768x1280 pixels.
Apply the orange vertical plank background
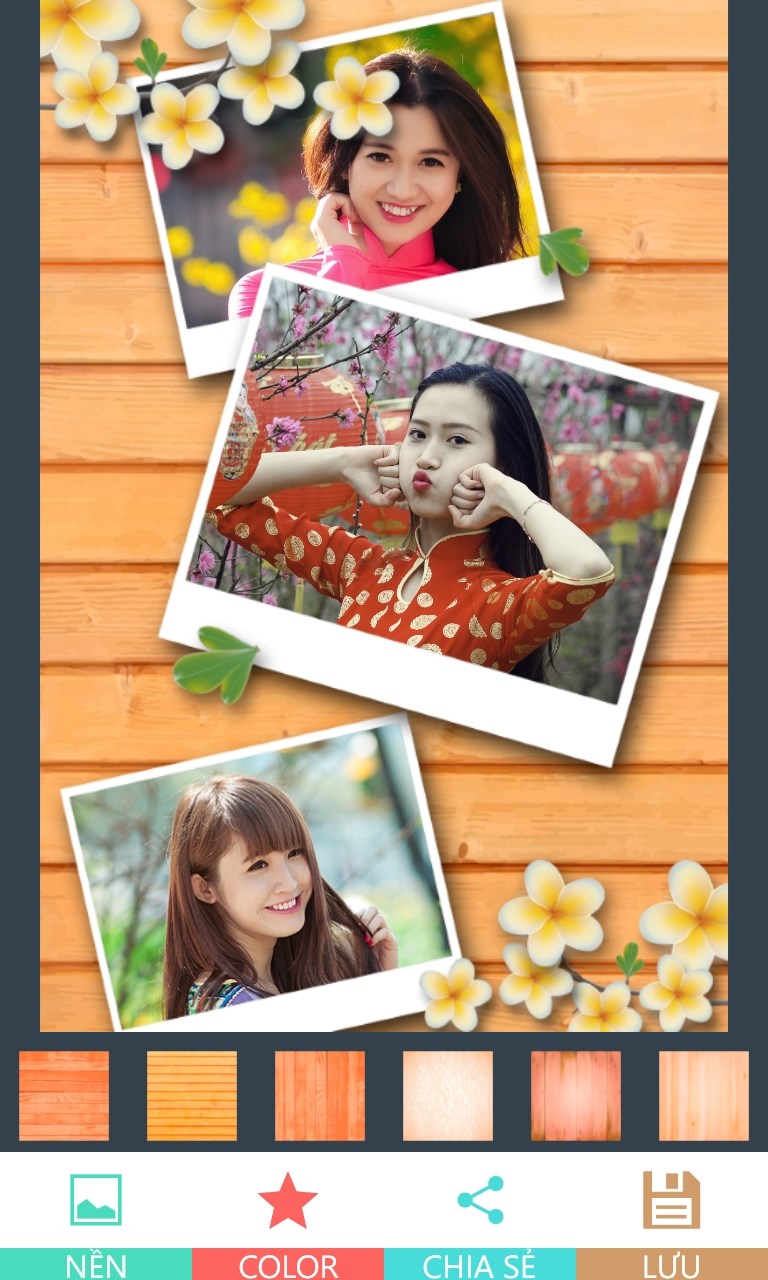[x=320, y=1095]
